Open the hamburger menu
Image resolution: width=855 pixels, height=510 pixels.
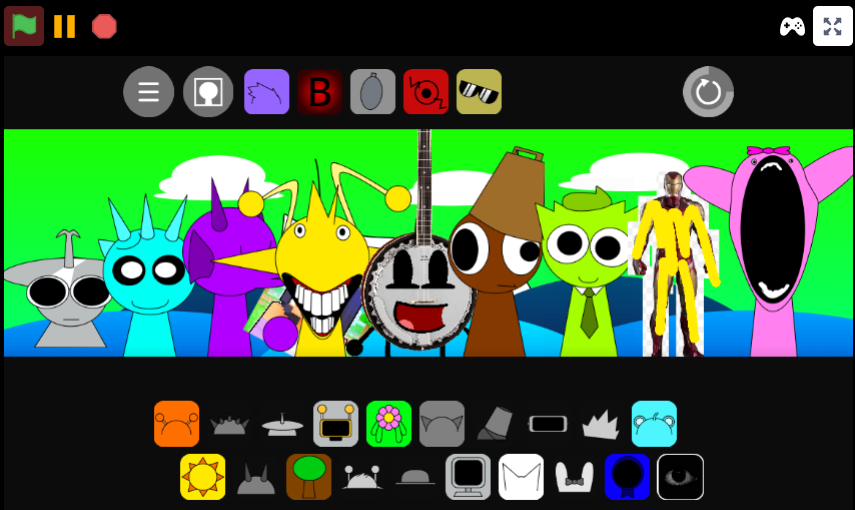pyautogui.click(x=148, y=92)
